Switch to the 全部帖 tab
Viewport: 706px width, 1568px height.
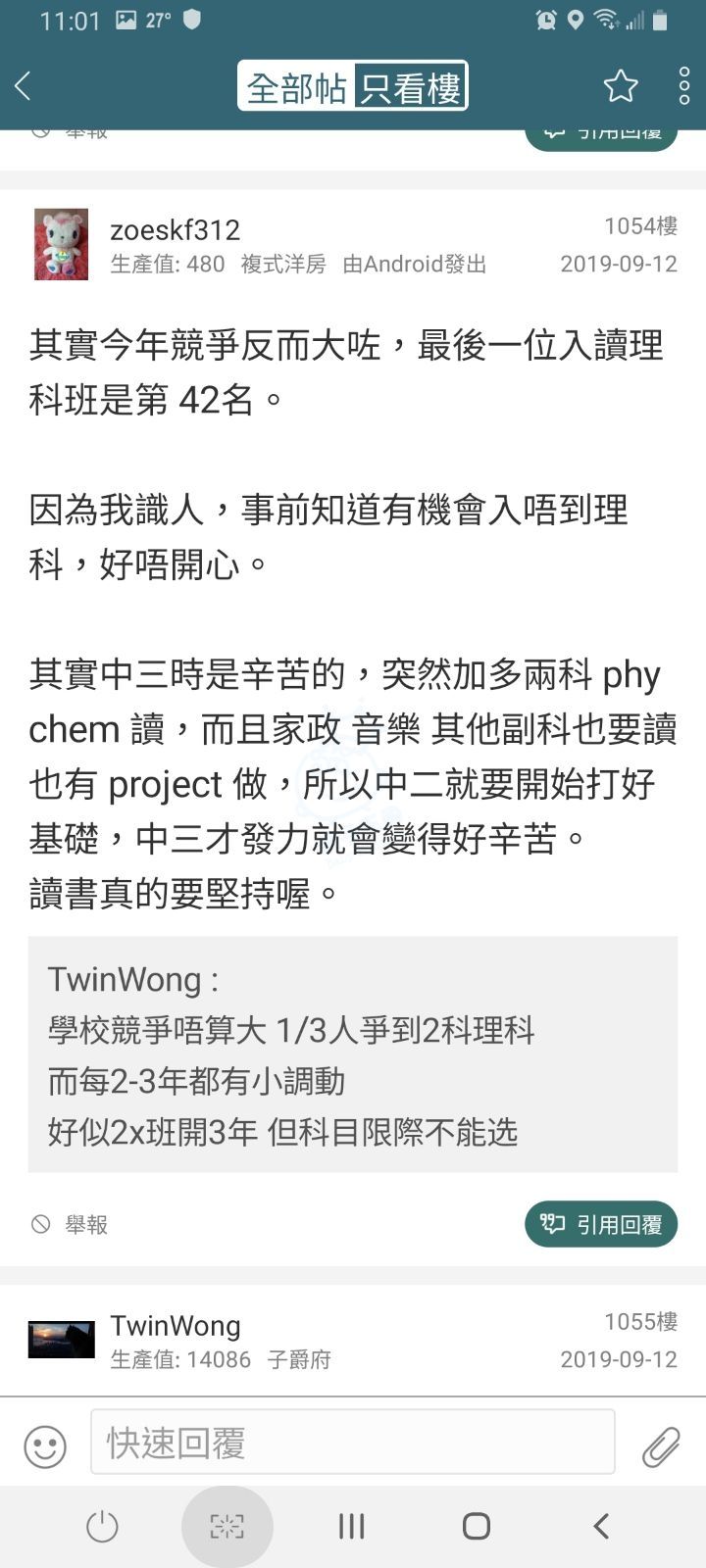click(x=296, y=87)
